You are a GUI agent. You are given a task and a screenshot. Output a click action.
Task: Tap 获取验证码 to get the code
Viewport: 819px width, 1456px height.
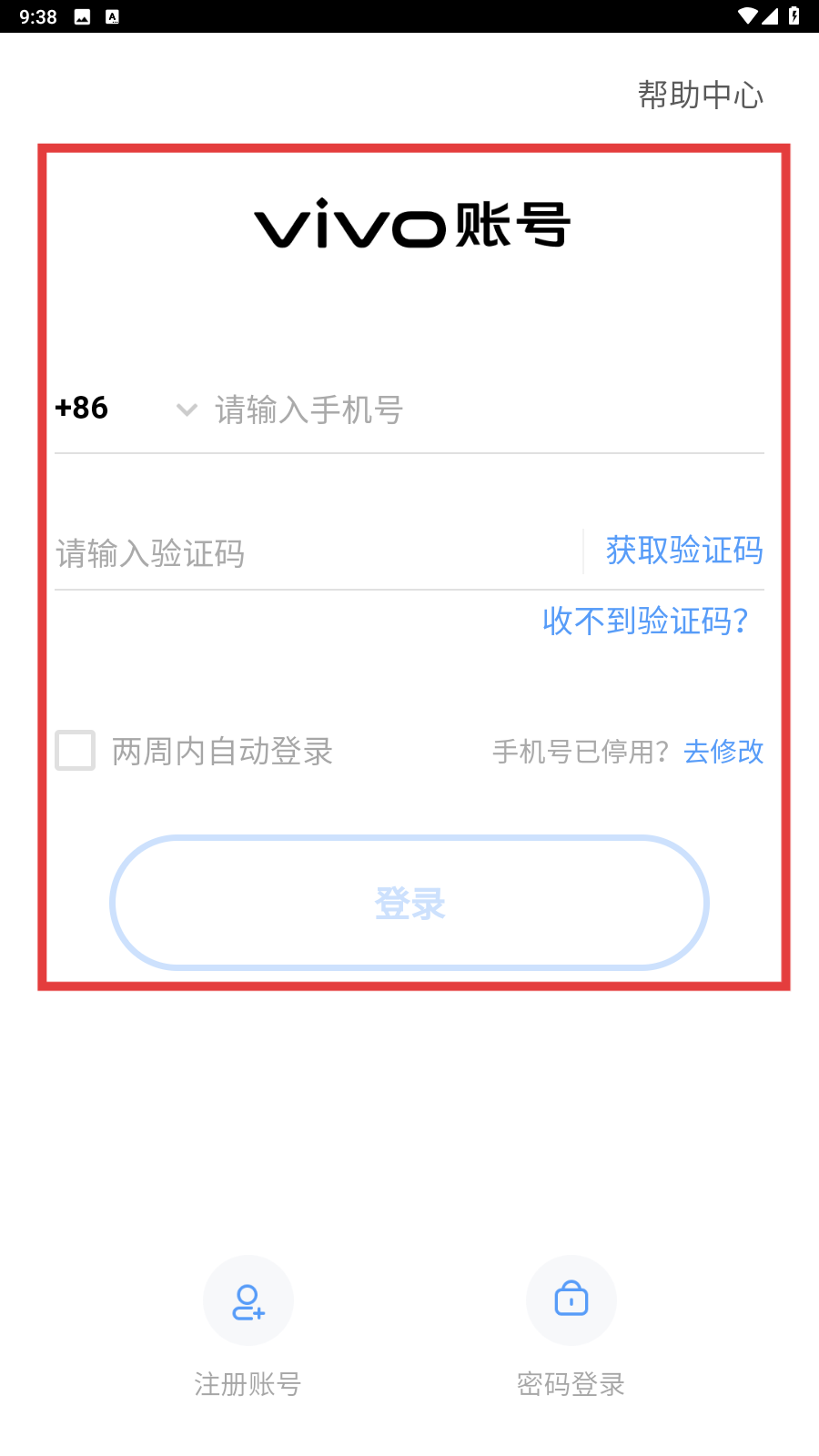tap(684, 551)
